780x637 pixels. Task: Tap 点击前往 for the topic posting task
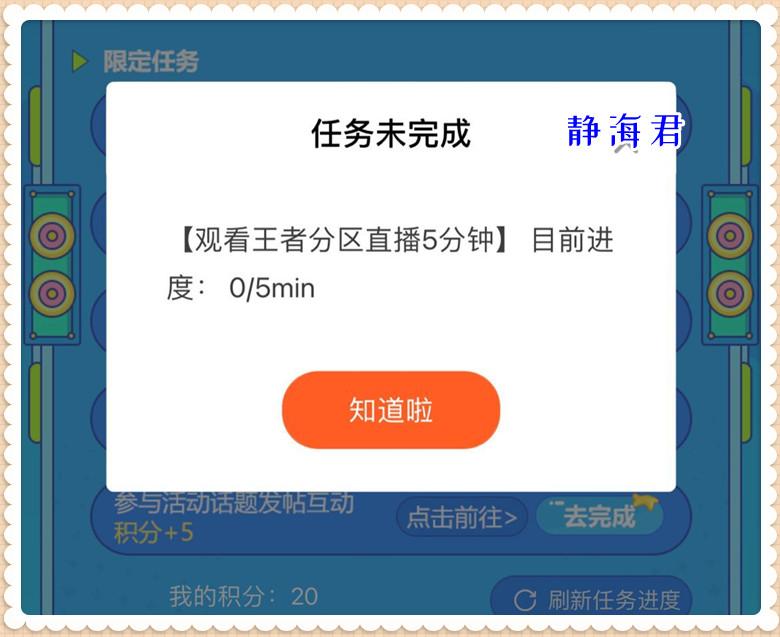[461, 517]
